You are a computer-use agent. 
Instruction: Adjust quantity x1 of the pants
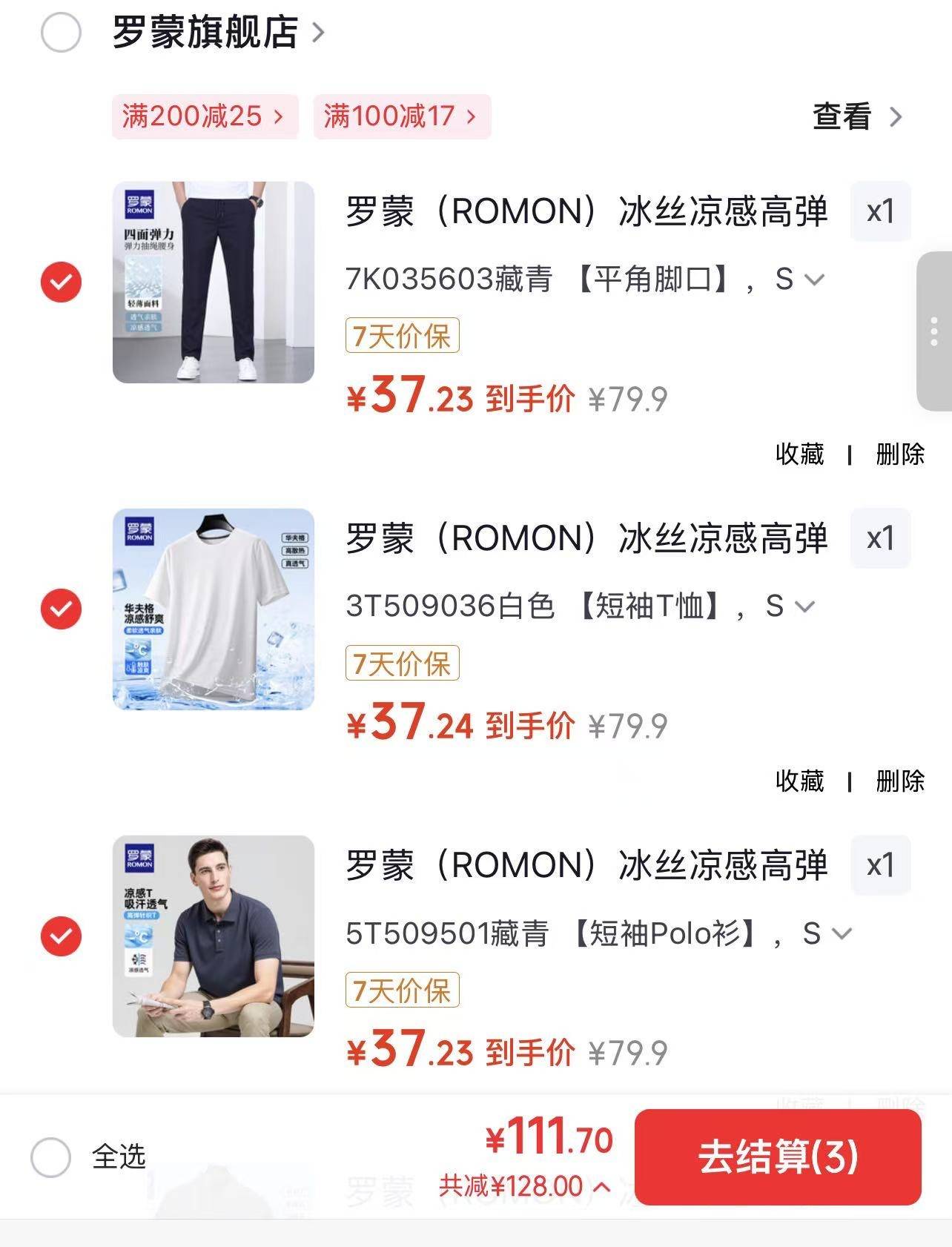pyautogui.click(x=880, y=212)
